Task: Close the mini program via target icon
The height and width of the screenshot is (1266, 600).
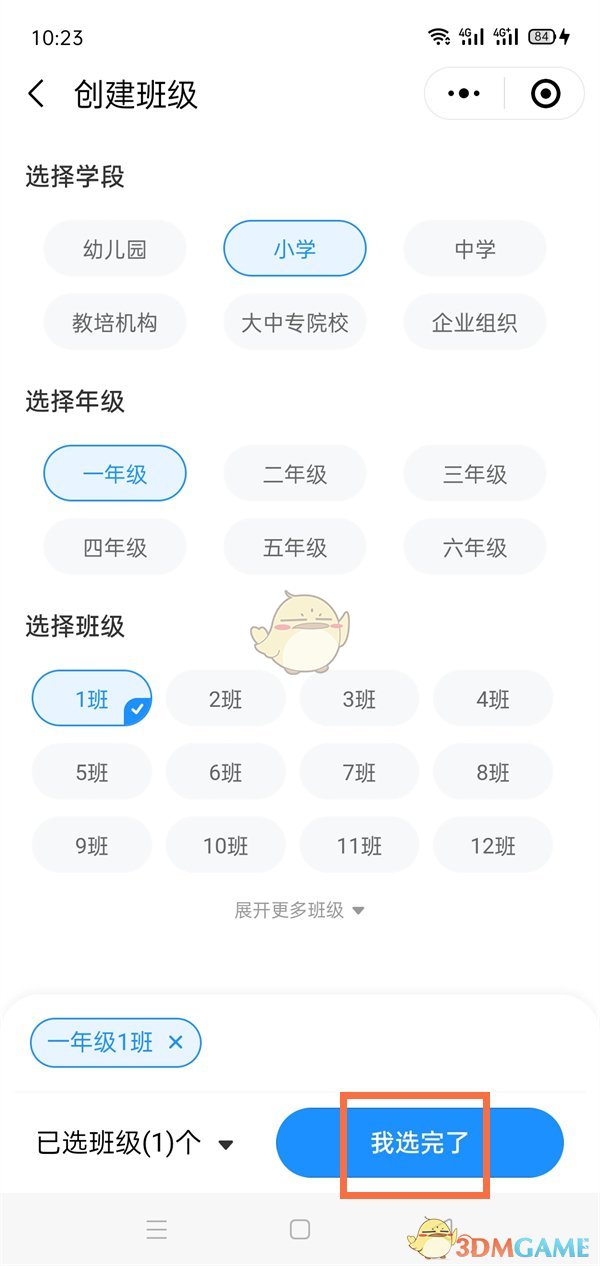Action: [x=545, y=94]
